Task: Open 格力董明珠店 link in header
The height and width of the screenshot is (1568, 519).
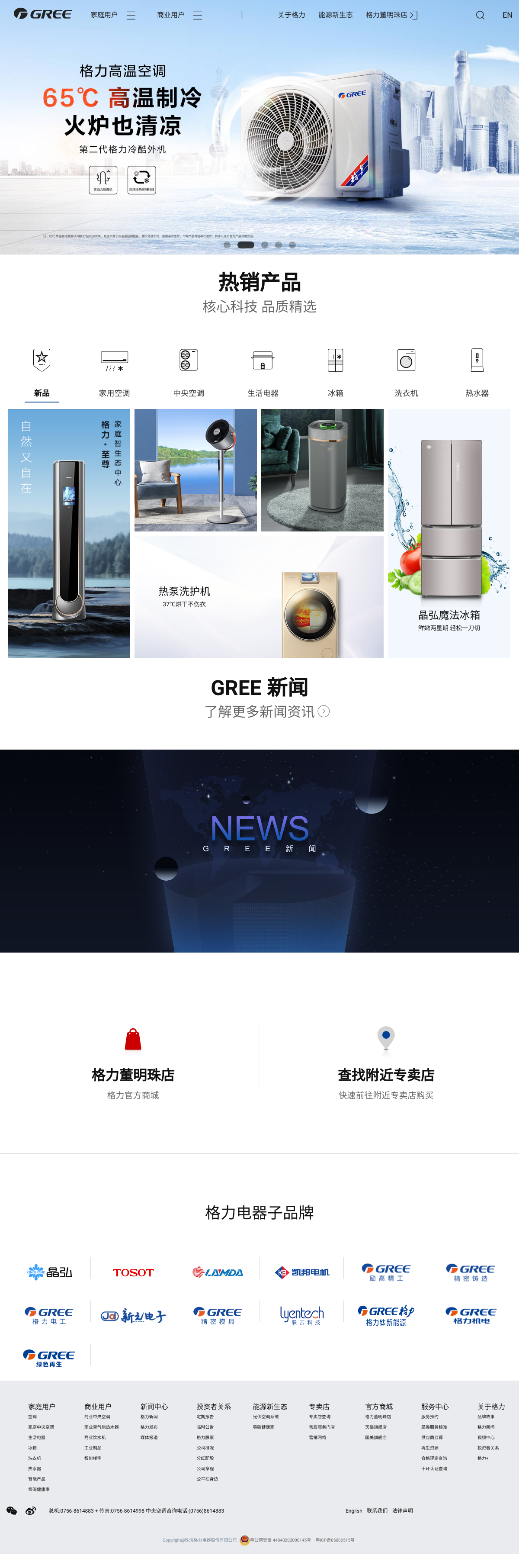Action: pos(391,15)
